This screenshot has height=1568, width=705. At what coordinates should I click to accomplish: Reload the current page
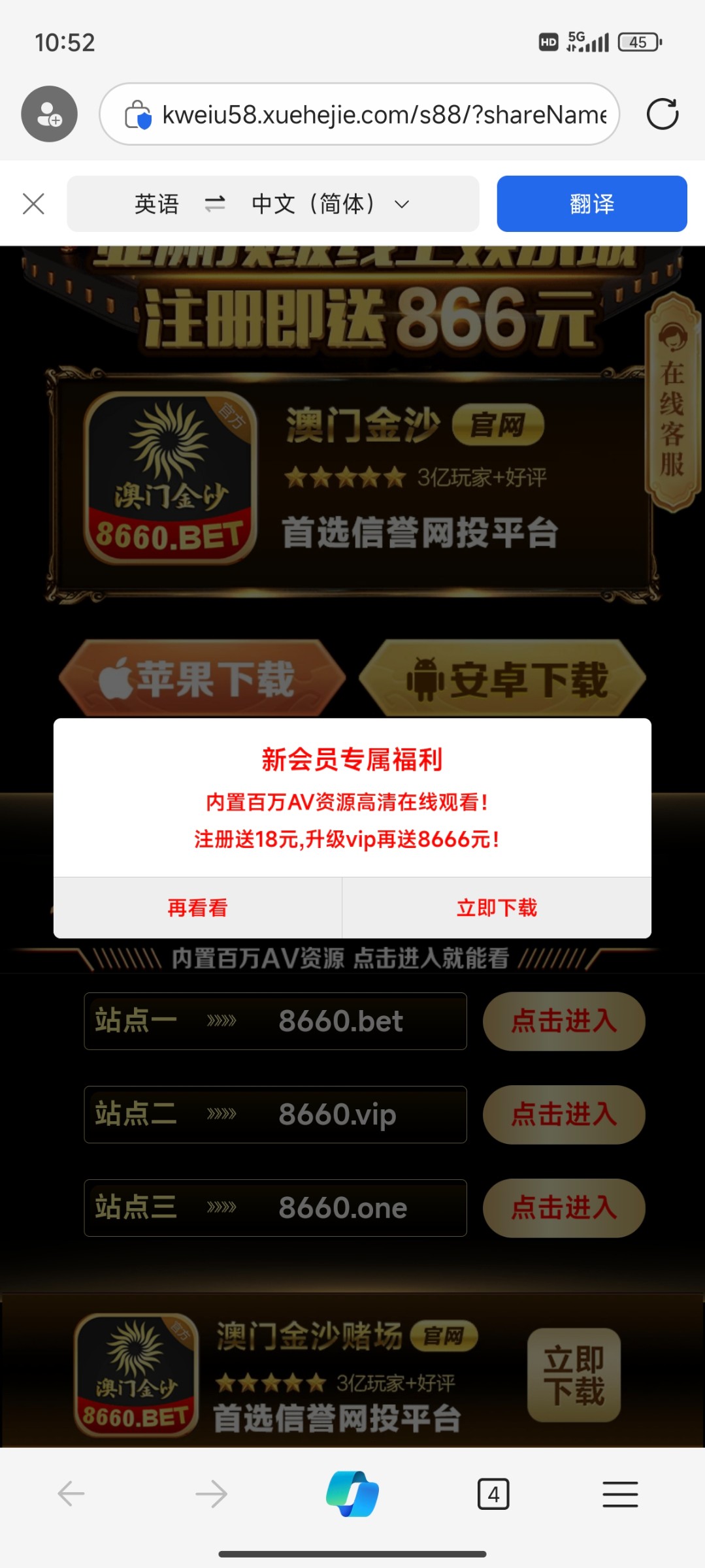(662, 114)
